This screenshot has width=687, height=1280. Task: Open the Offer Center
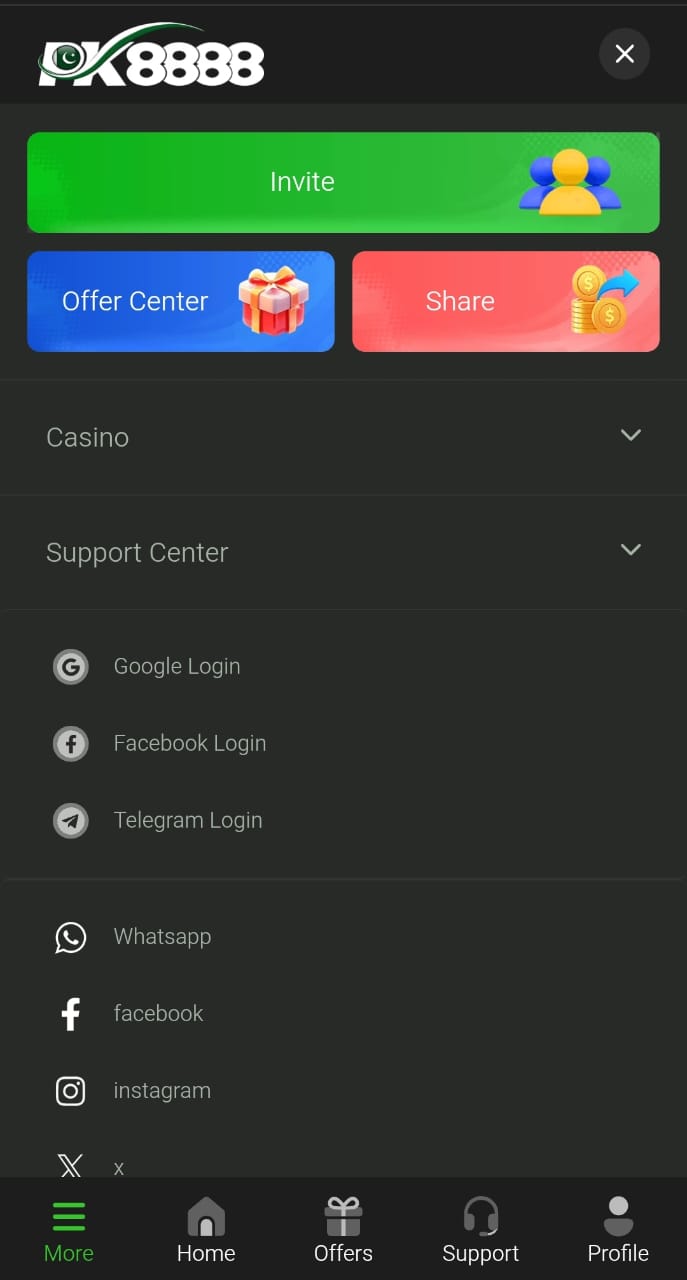[x=180, y=301]
